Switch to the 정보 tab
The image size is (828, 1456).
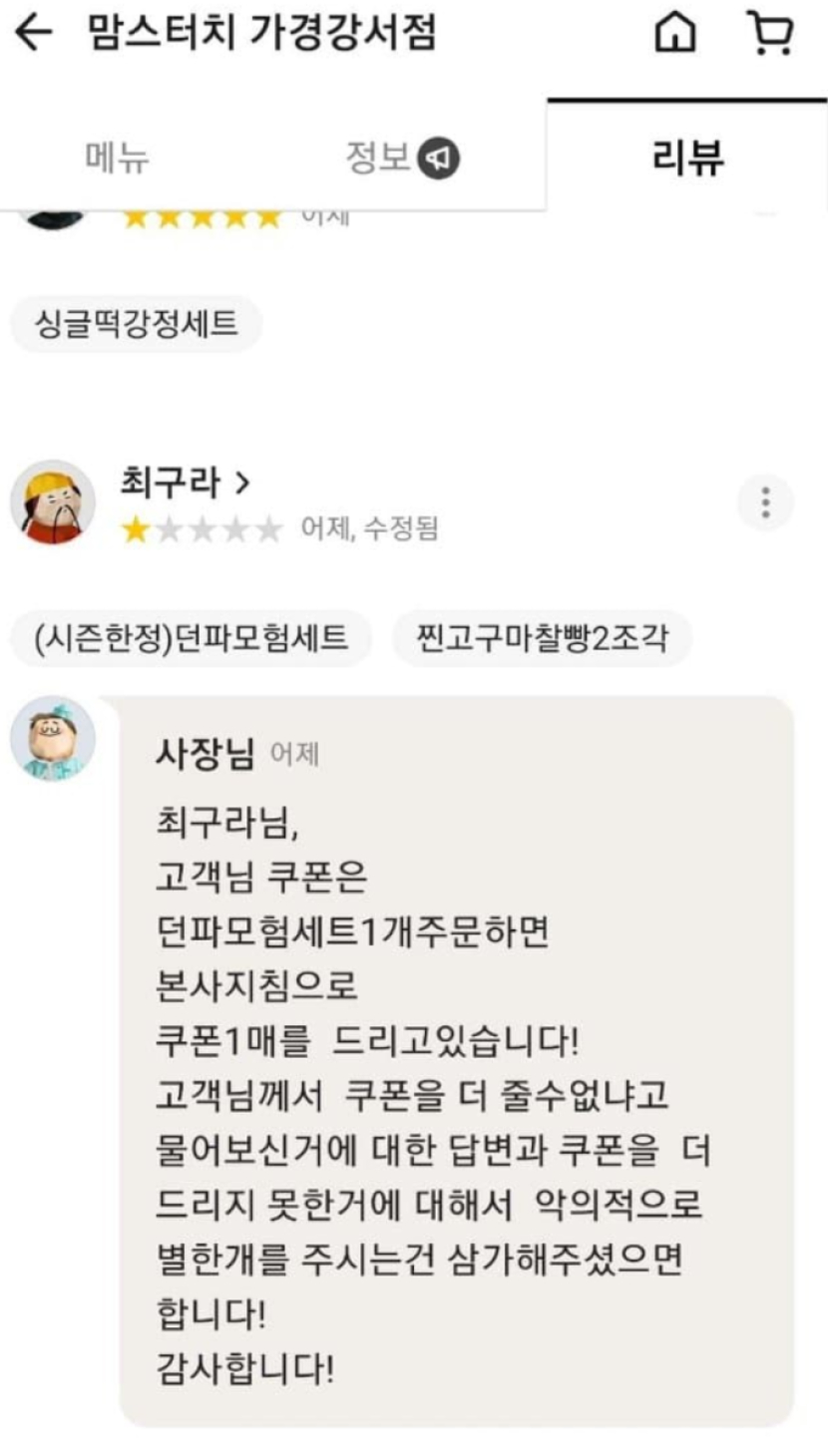(401, 159)
